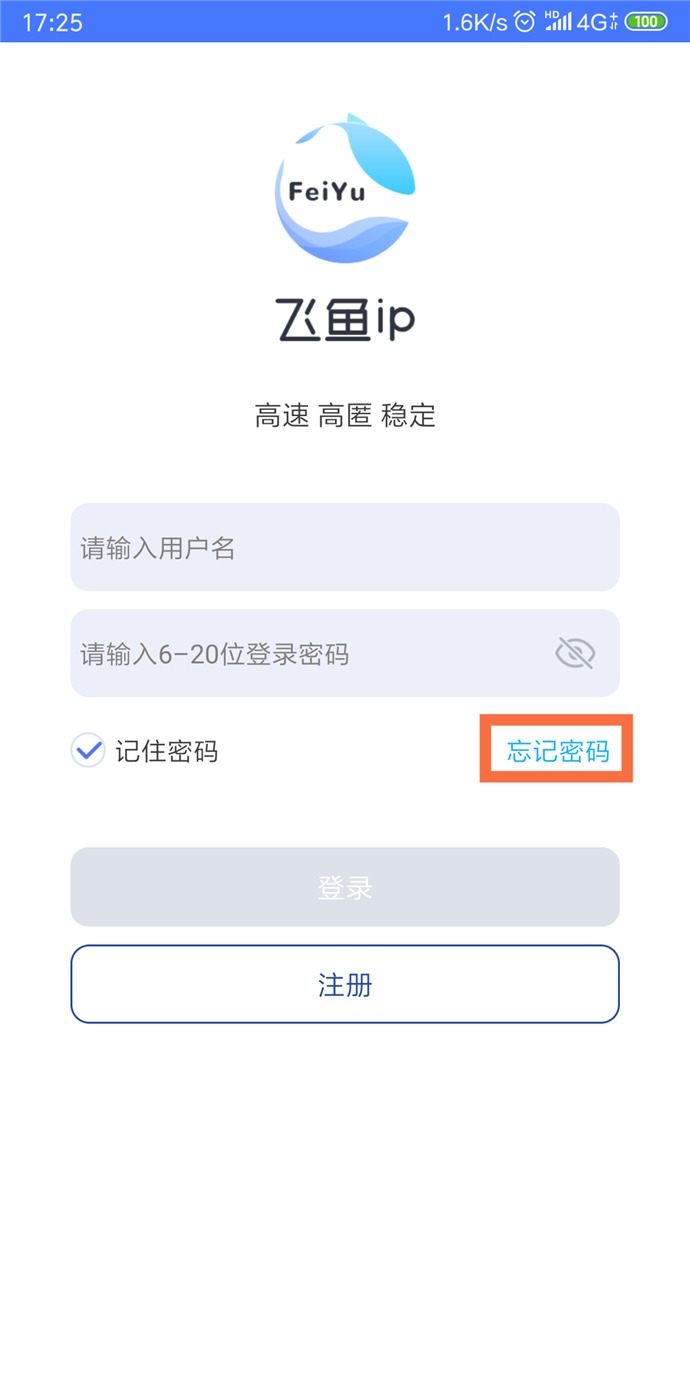Tap the 登录 button
The height and width of the screenshot is (1380, 690).
pyautogui.click(x=345, y=887)
